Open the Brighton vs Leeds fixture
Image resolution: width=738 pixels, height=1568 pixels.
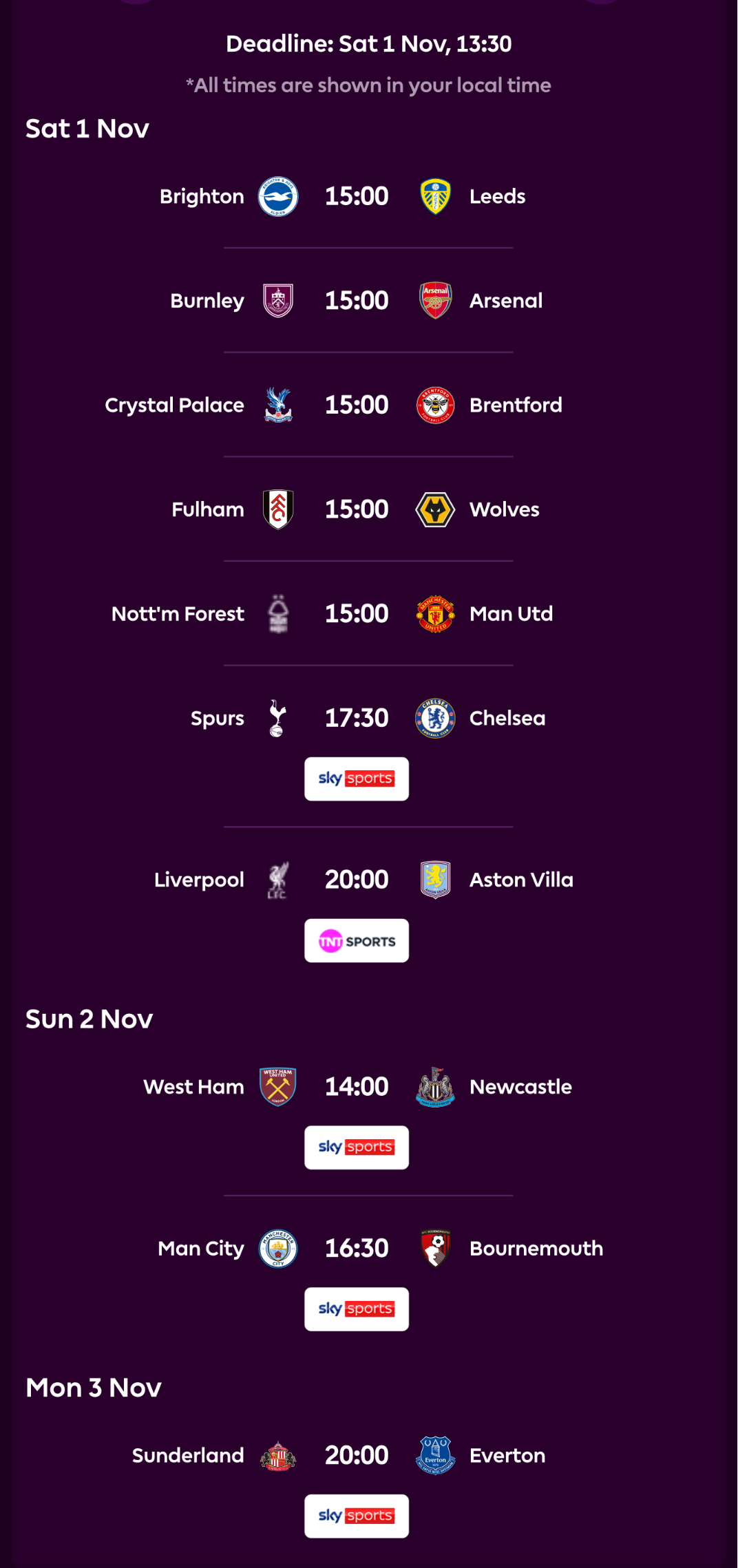(357, 196)
